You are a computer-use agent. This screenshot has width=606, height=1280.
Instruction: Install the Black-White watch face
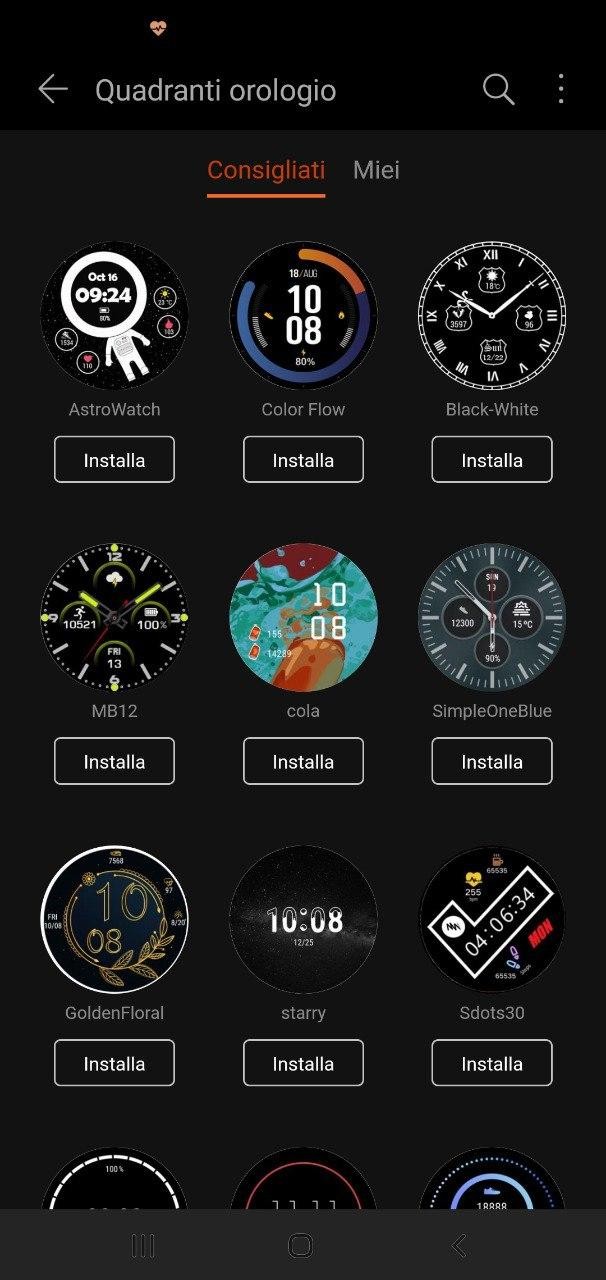click(492, 460)
